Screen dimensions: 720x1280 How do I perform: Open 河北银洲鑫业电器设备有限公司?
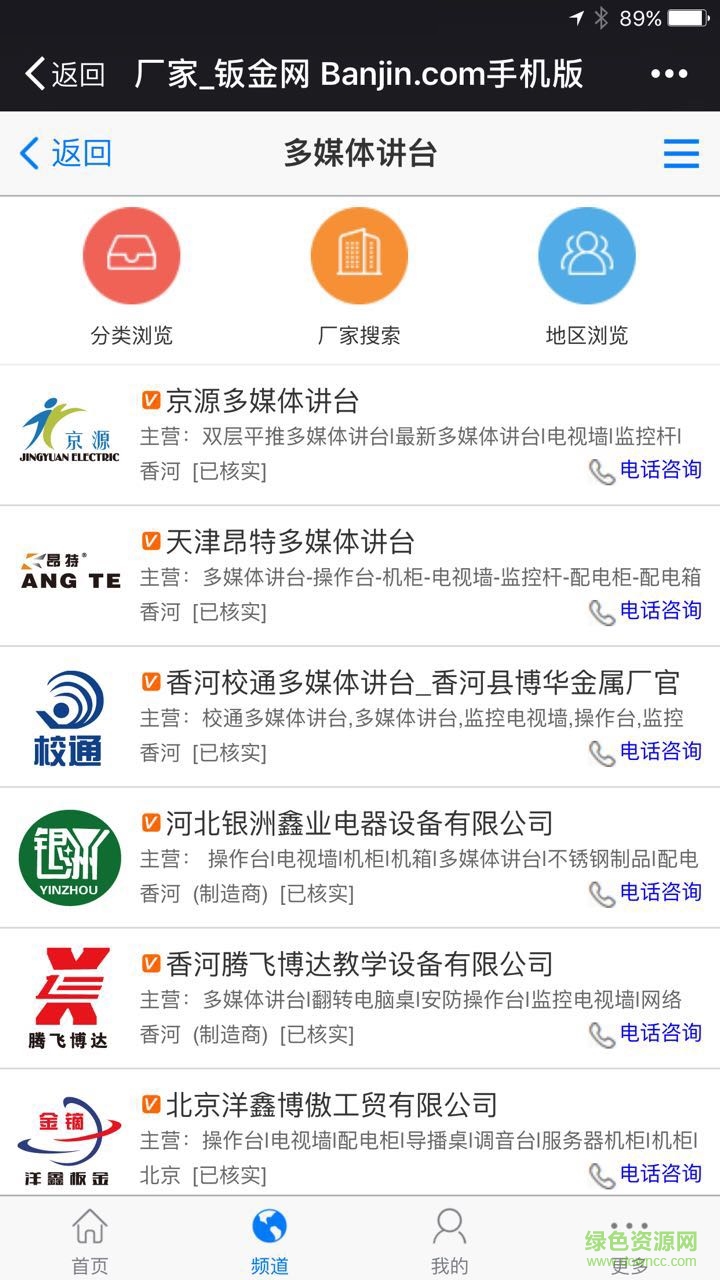[x=358, y=824]
